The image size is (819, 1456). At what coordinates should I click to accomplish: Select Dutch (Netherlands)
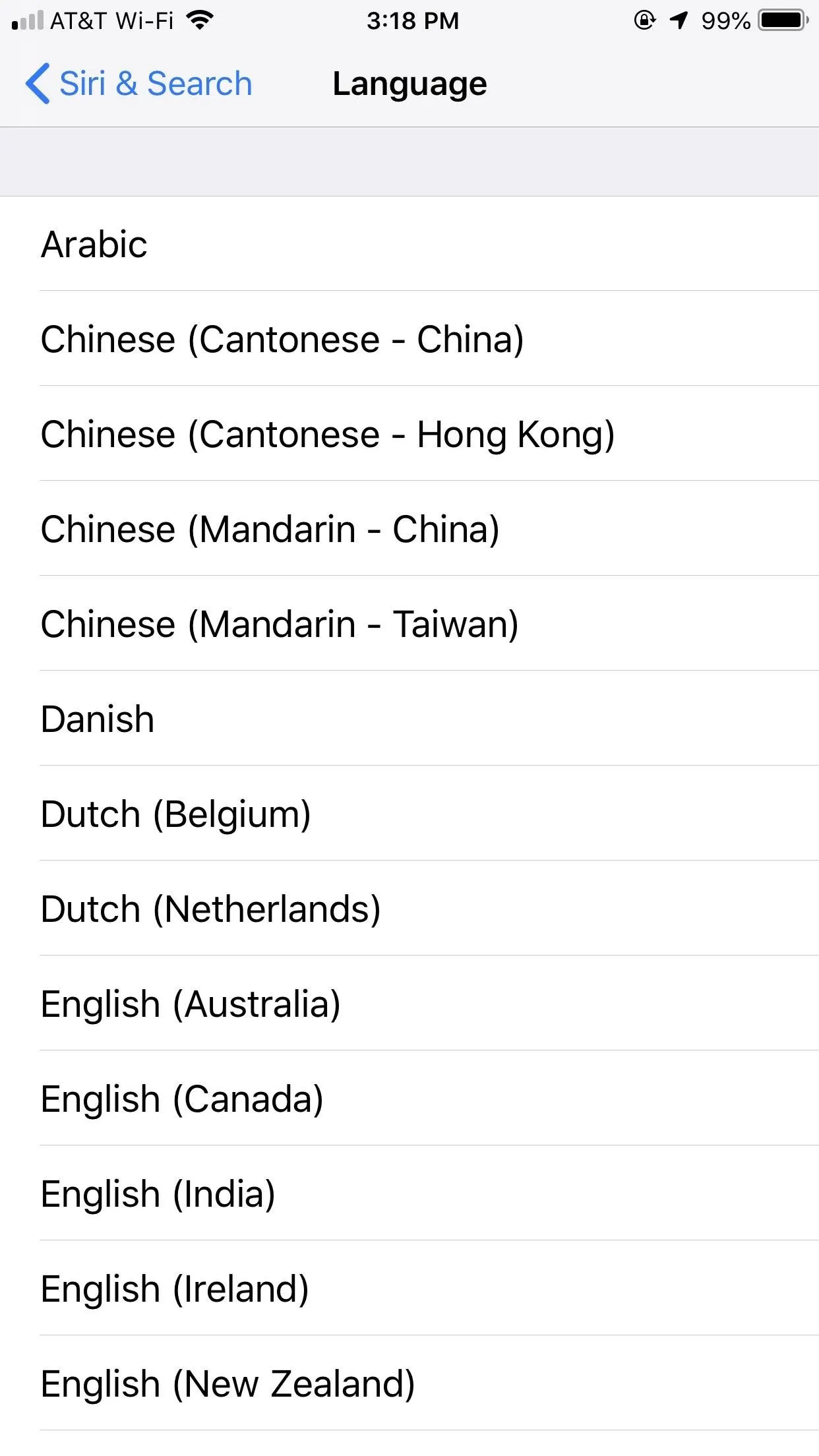[409, 909]
